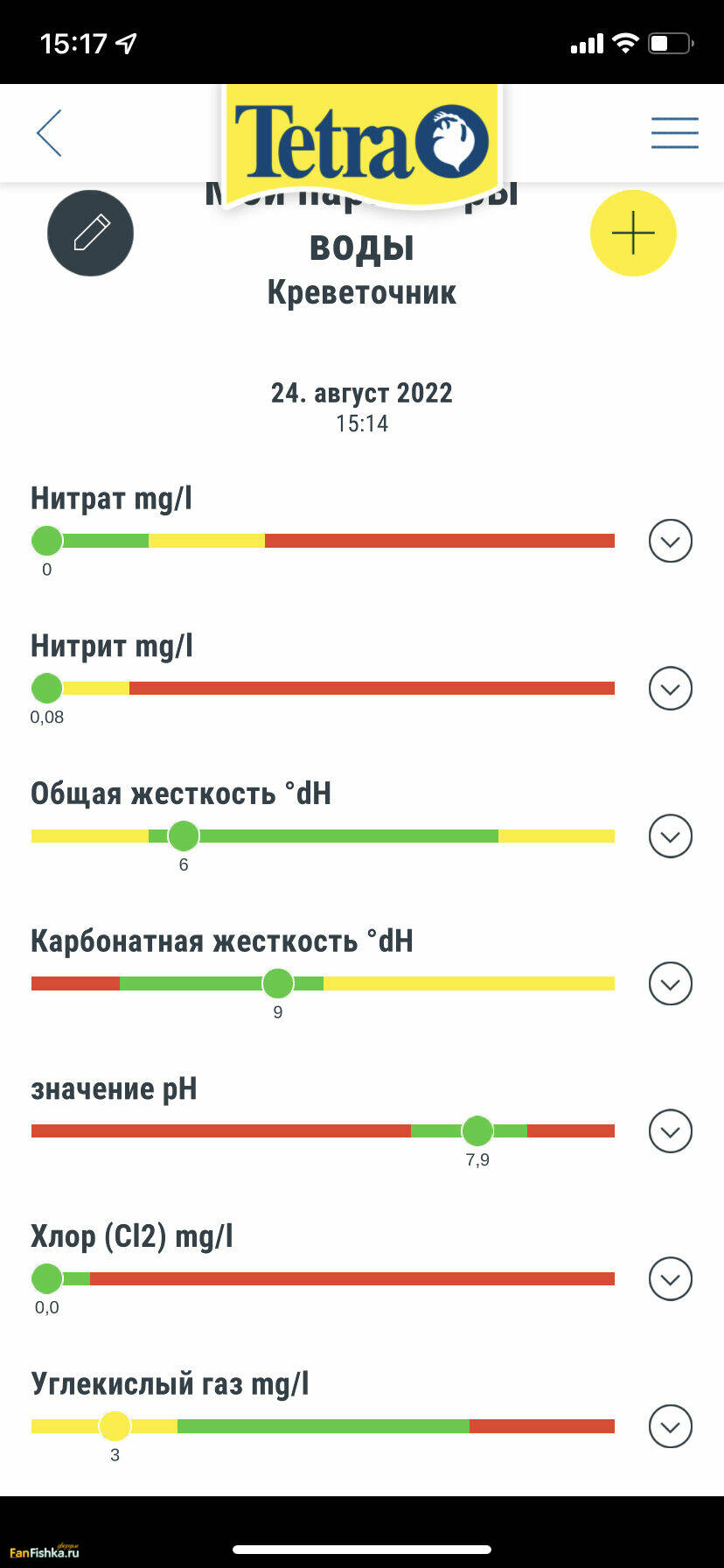Expand the Углекислый газ details
The width and height of the screenshot is (724, 1568).
(x=671, y=1427)
